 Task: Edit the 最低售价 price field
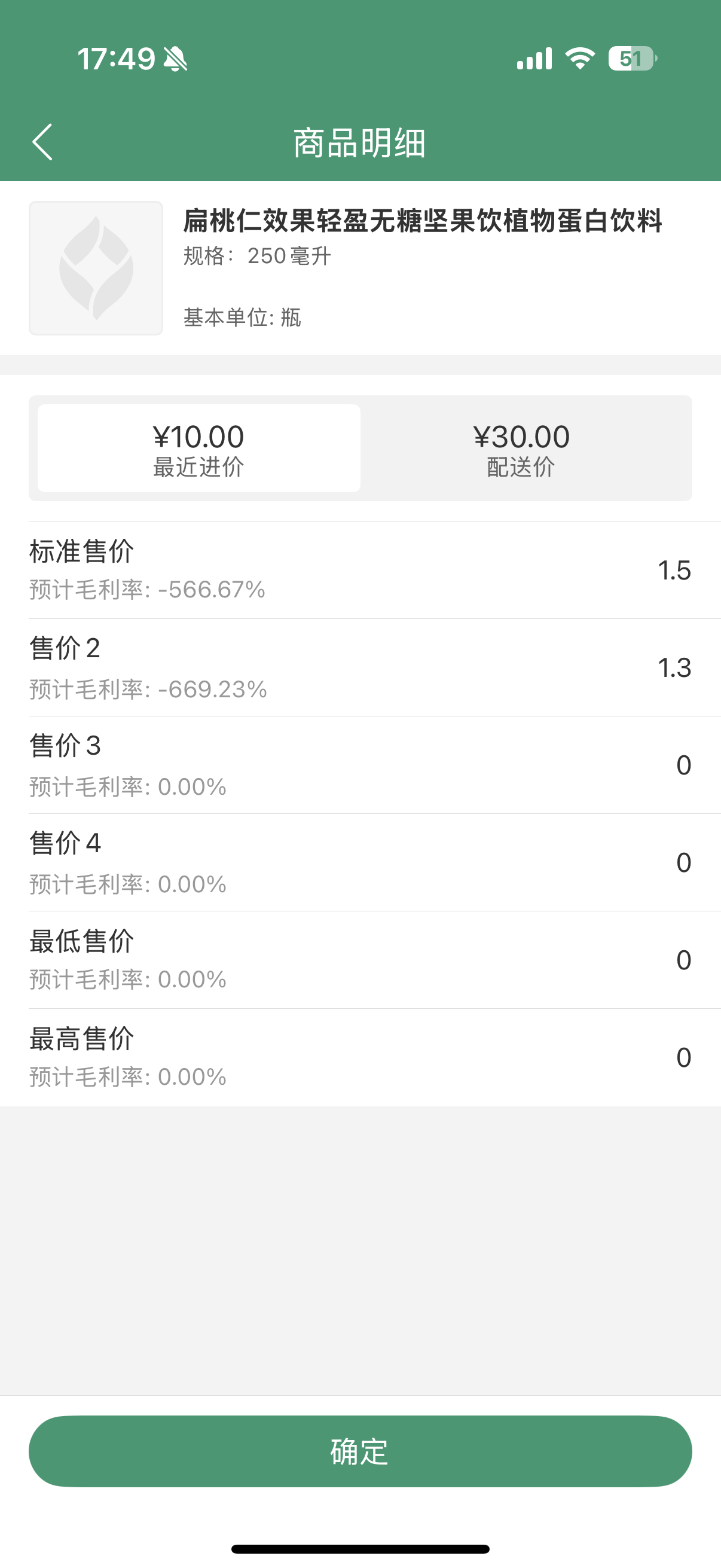(x=684, y=960)
